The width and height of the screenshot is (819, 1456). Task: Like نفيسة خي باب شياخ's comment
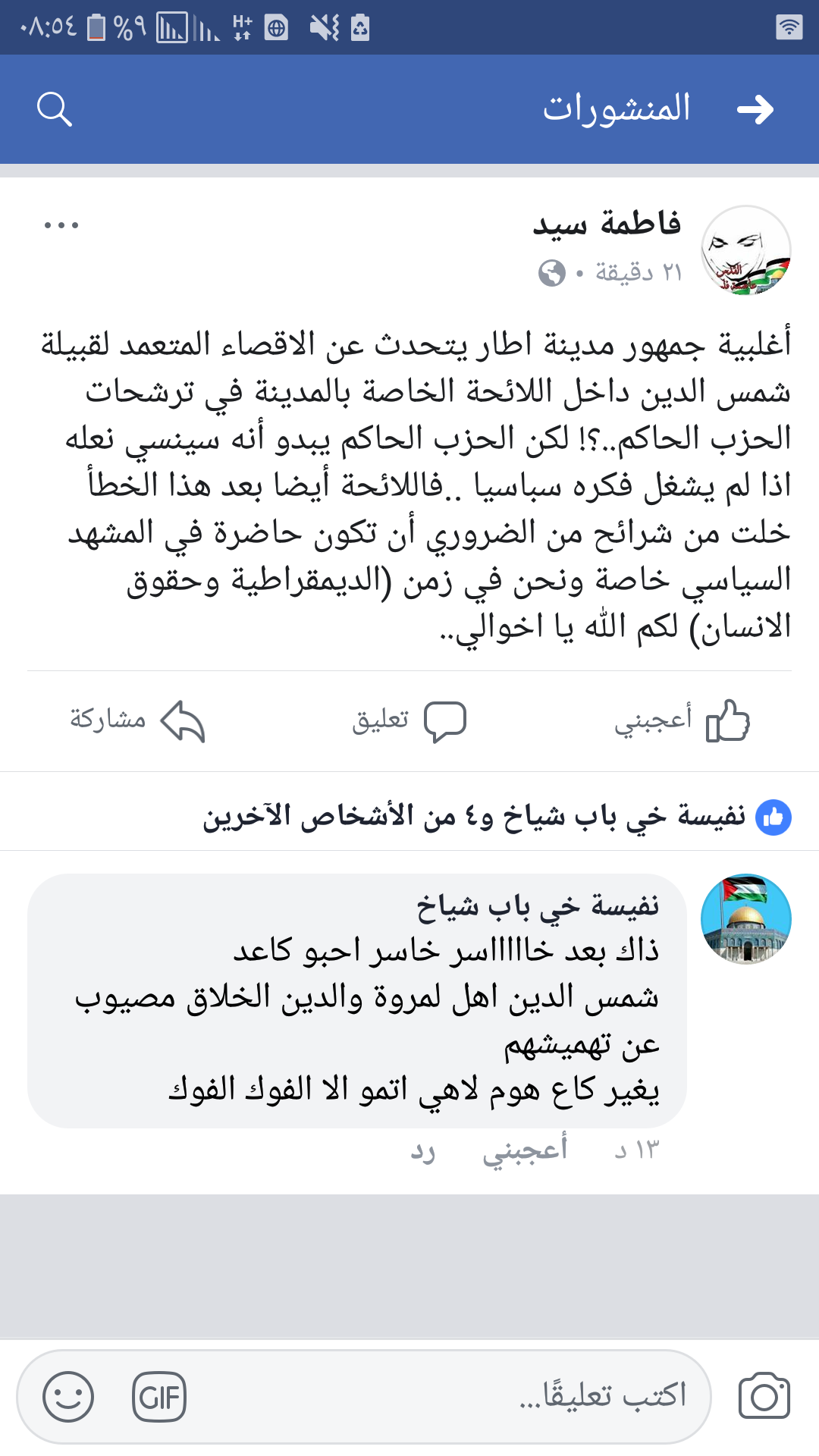(525, 1150)
